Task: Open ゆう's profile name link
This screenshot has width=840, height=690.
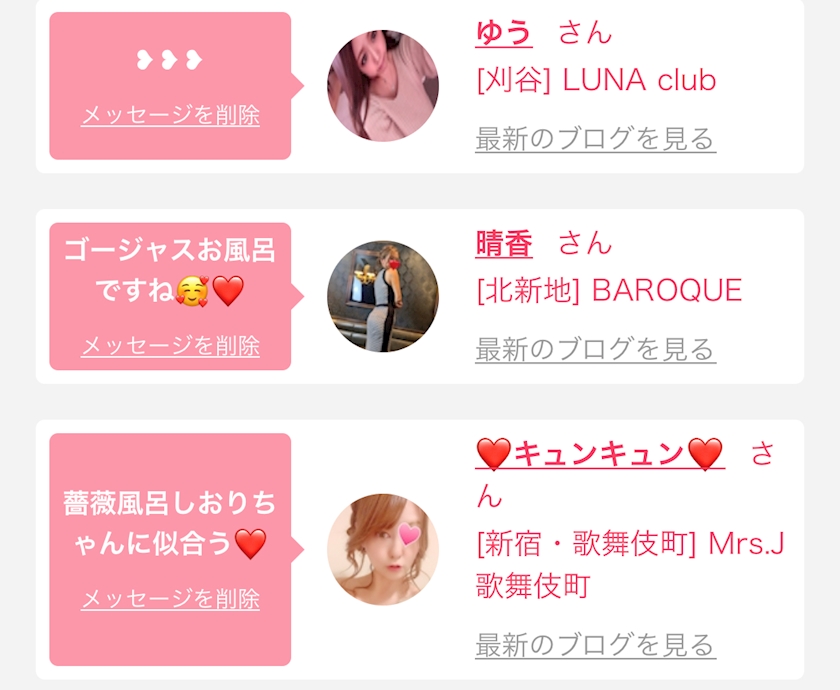Action: [x=504, y=33]
